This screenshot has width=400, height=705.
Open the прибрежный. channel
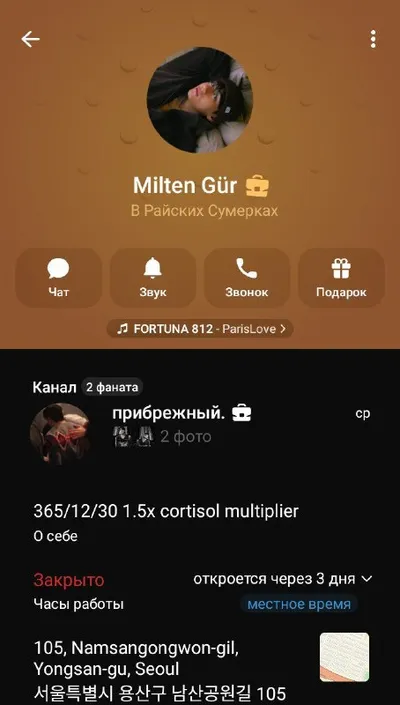point(200,433)
